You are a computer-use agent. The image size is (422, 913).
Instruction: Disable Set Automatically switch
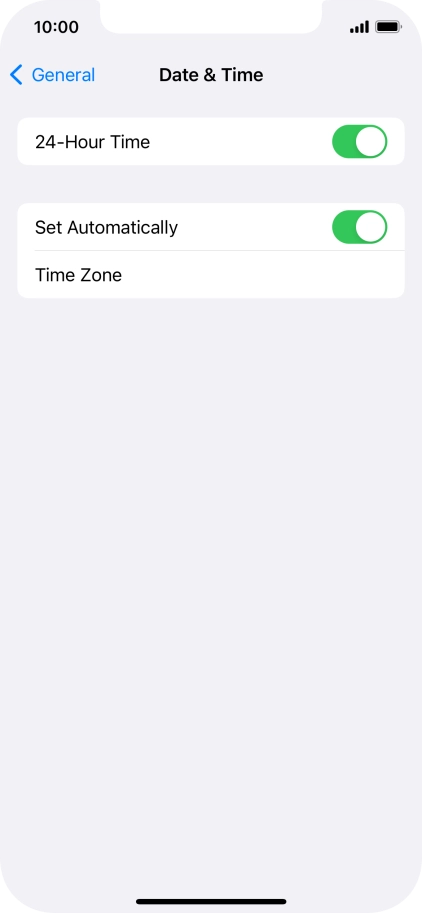(x=359, y=227)
